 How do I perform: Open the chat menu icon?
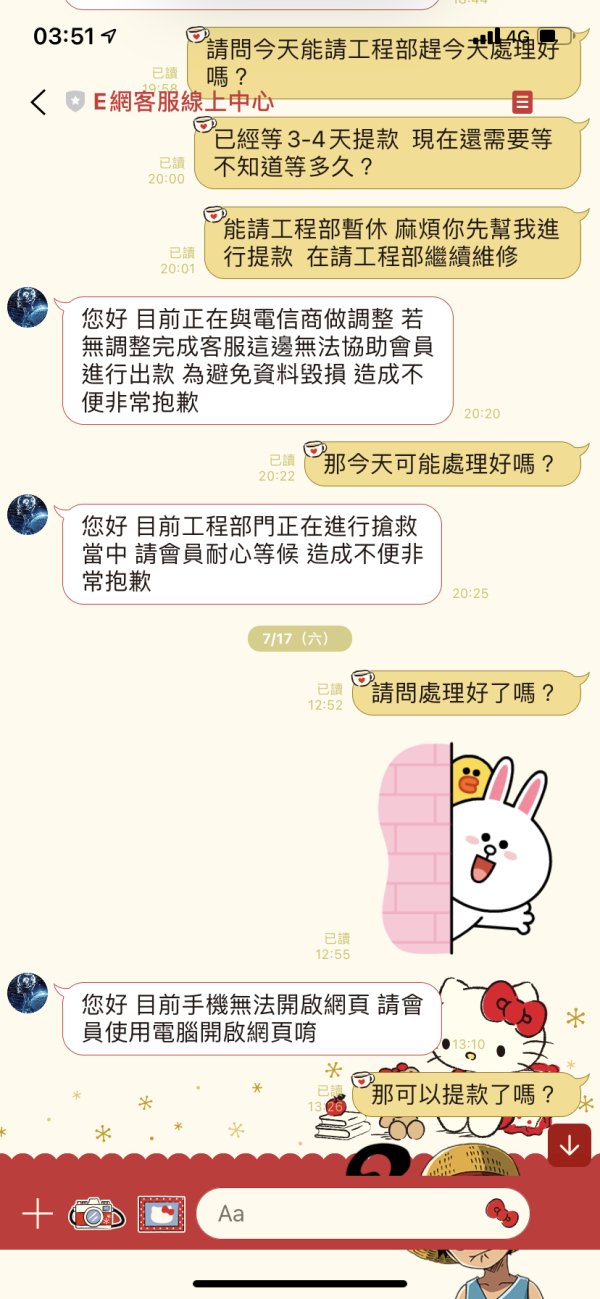(x=522, y=102)
